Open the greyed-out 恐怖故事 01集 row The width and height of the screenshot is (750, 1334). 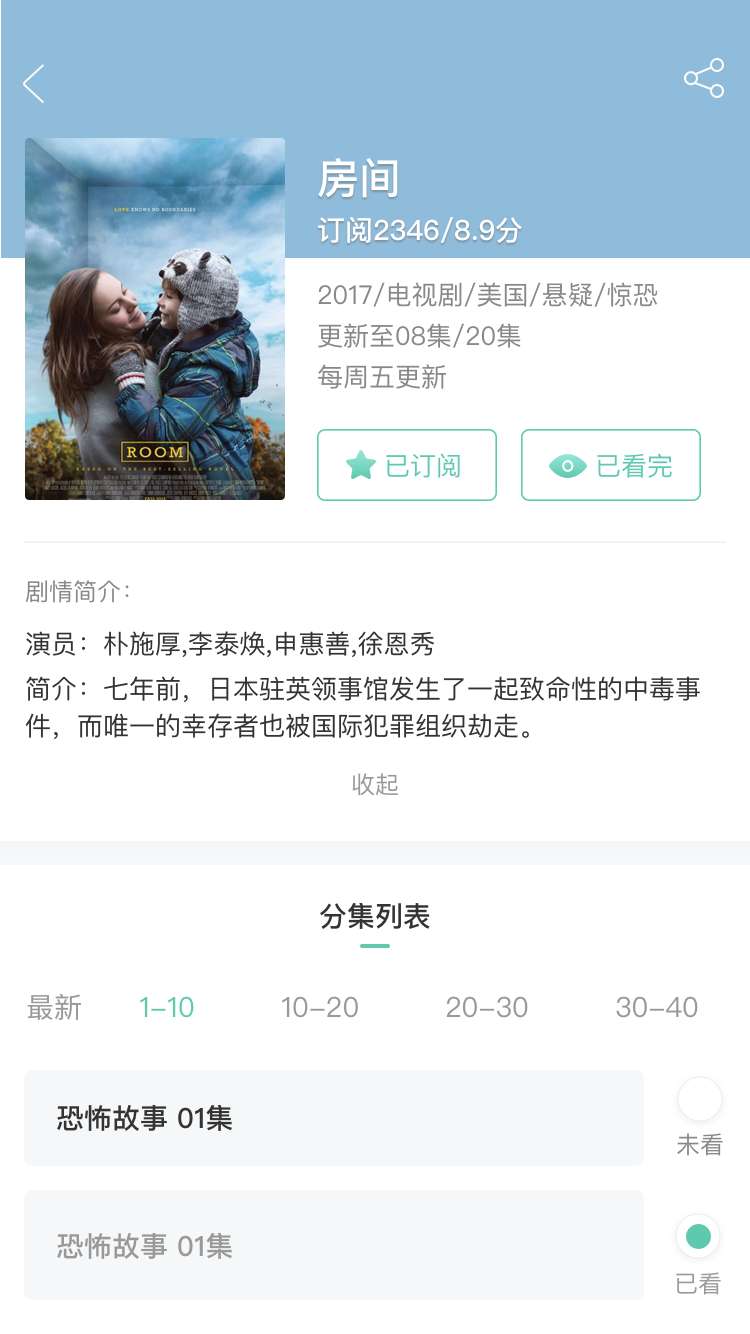click(x=334, y=1245)
